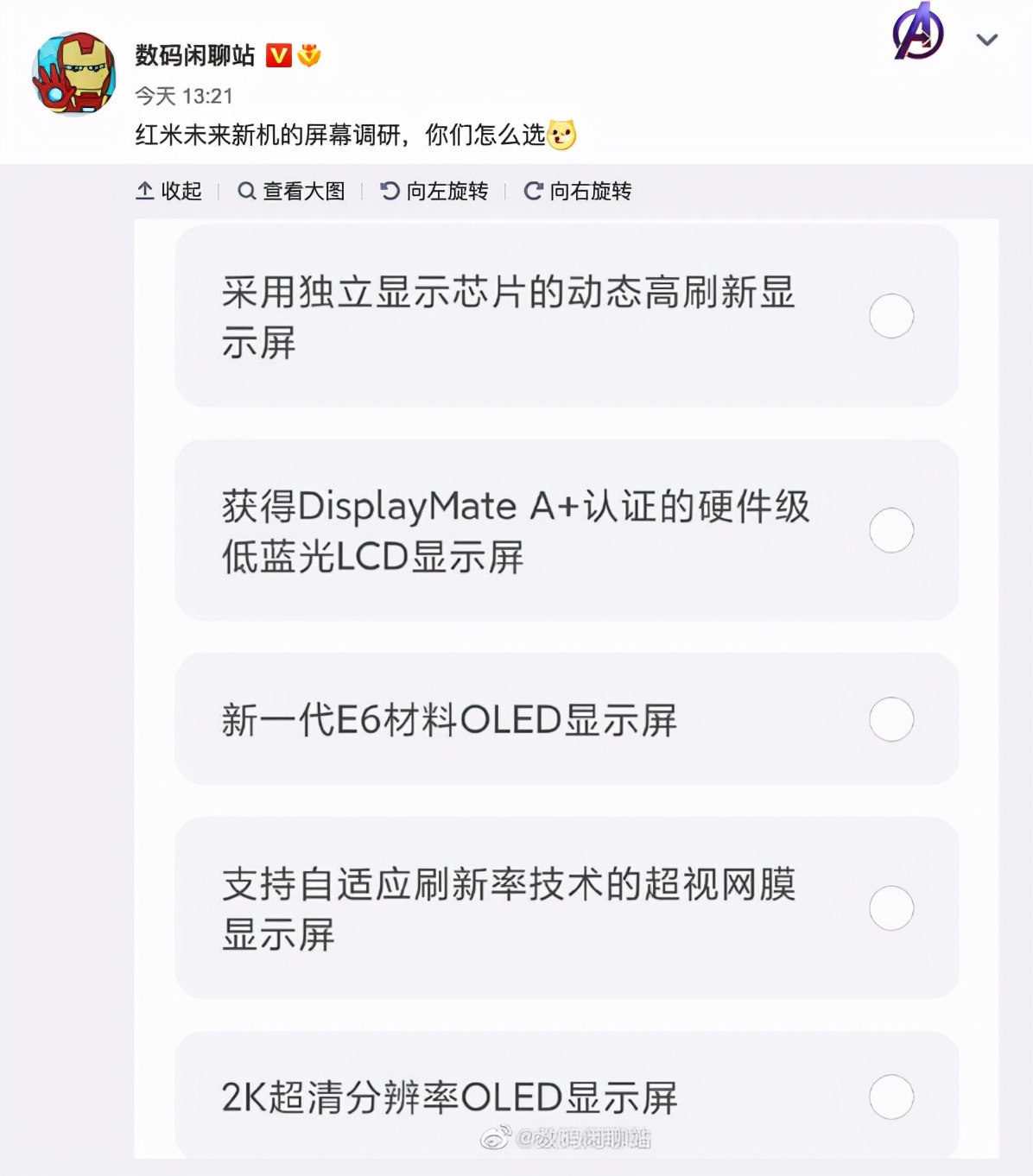Rotate the image left with 向左旋转
This screenshot has width=1033, height=1176.
click(x=434, y=191)
